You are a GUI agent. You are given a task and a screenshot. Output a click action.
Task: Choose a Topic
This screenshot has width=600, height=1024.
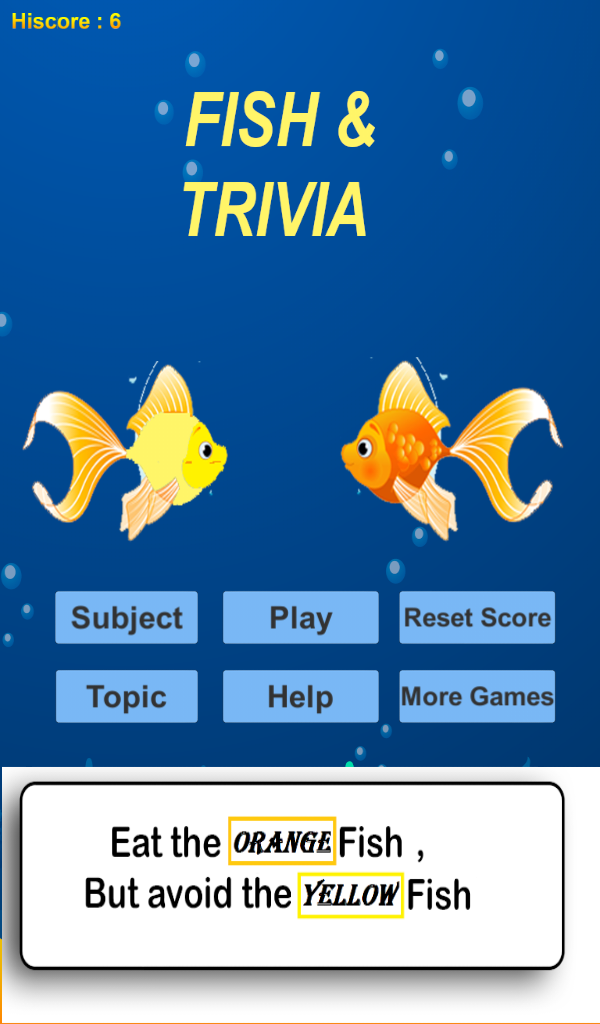(x=126, y=696)
